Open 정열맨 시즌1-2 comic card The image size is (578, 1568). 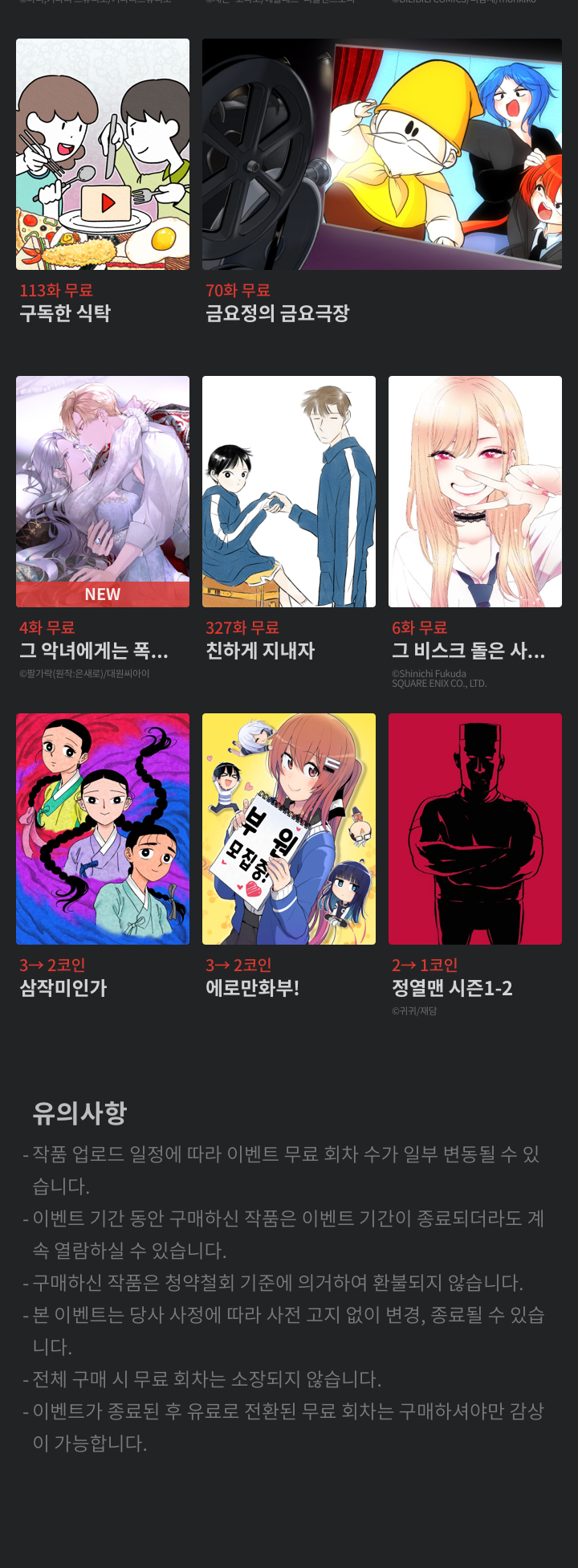475,829
